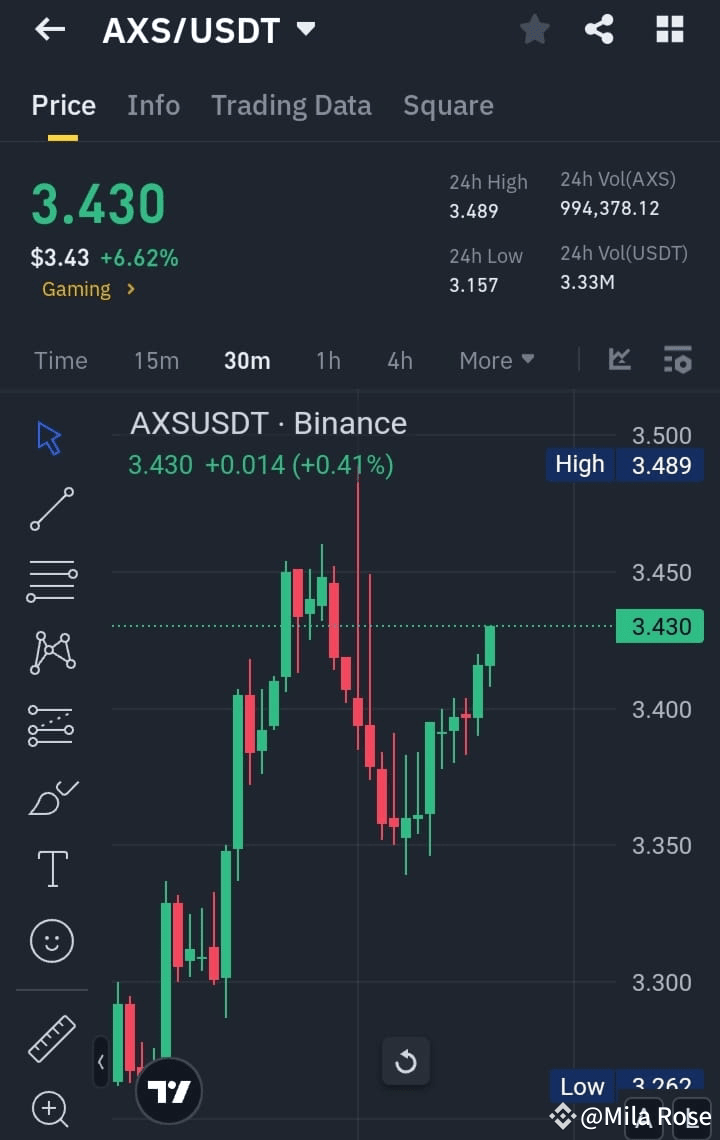Favorite AXS/USDT with the star icon
The image size is (720, 1140).
[534, 29]
